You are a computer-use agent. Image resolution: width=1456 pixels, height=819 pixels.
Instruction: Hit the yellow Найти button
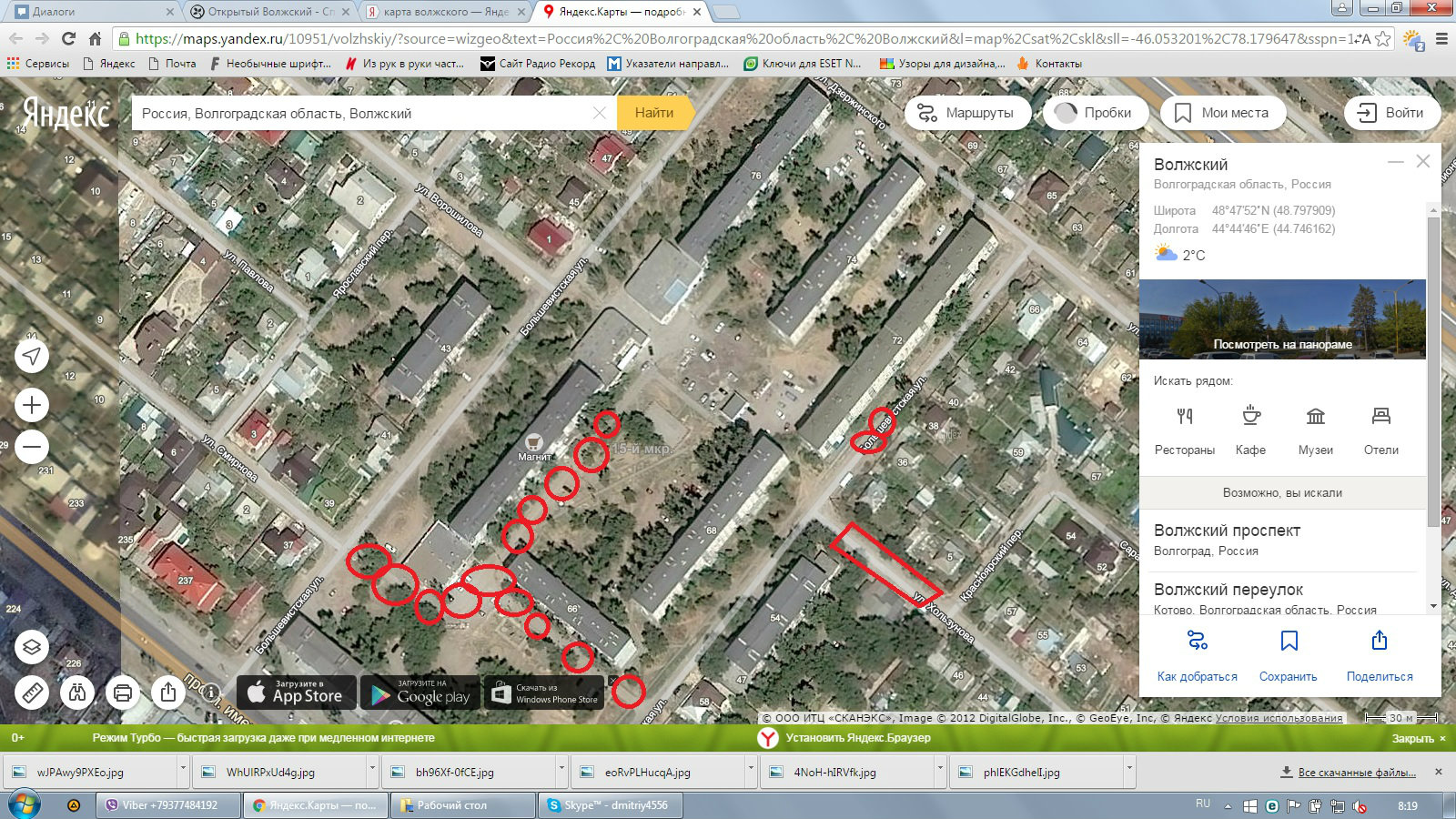pyautogui.click(x=653, y=113)
